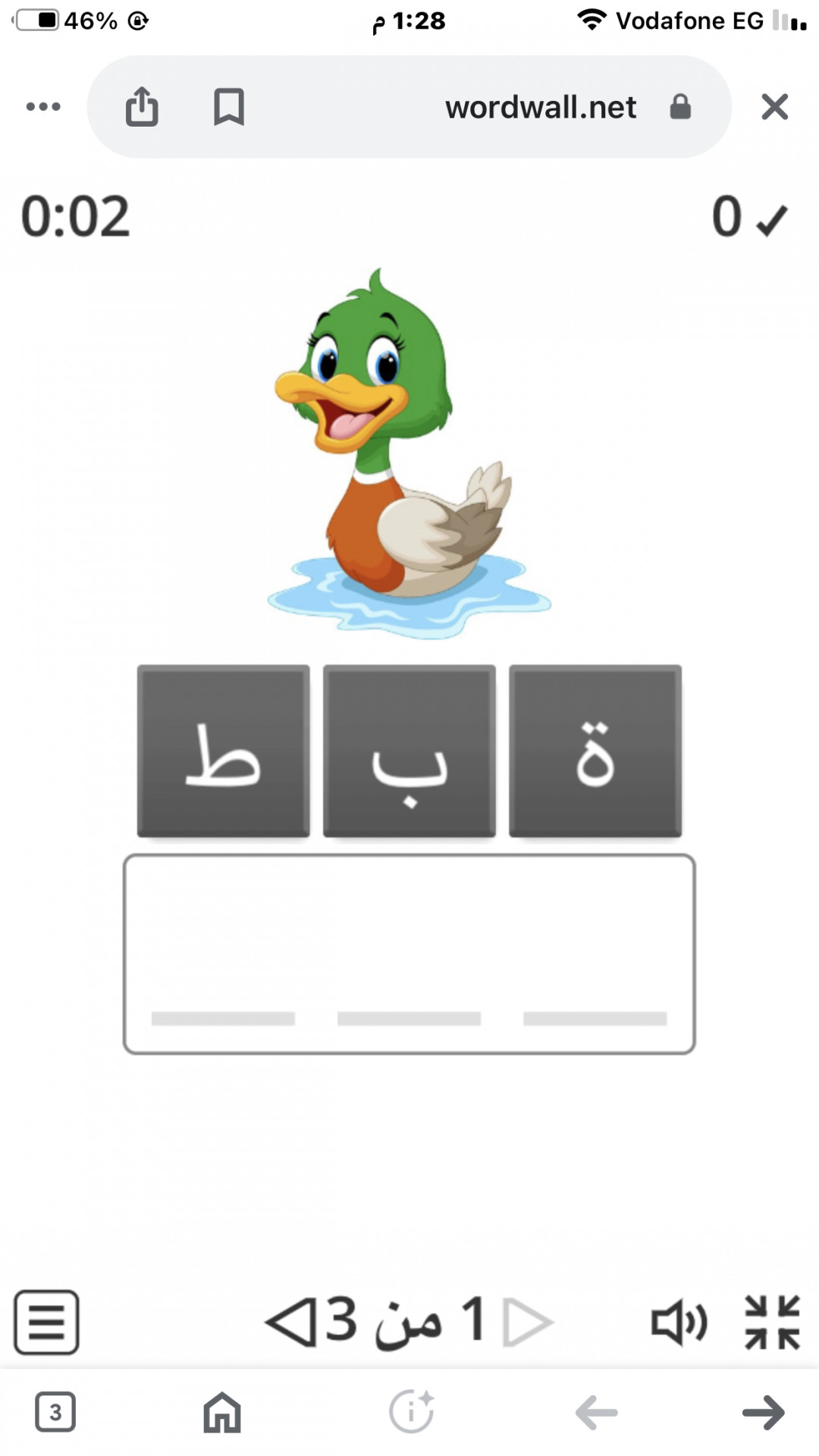Select the ب letter tile
Image resolution: width=819 pixels, height=1456 pixels.
pyautogui.click(x=409, y=751)
